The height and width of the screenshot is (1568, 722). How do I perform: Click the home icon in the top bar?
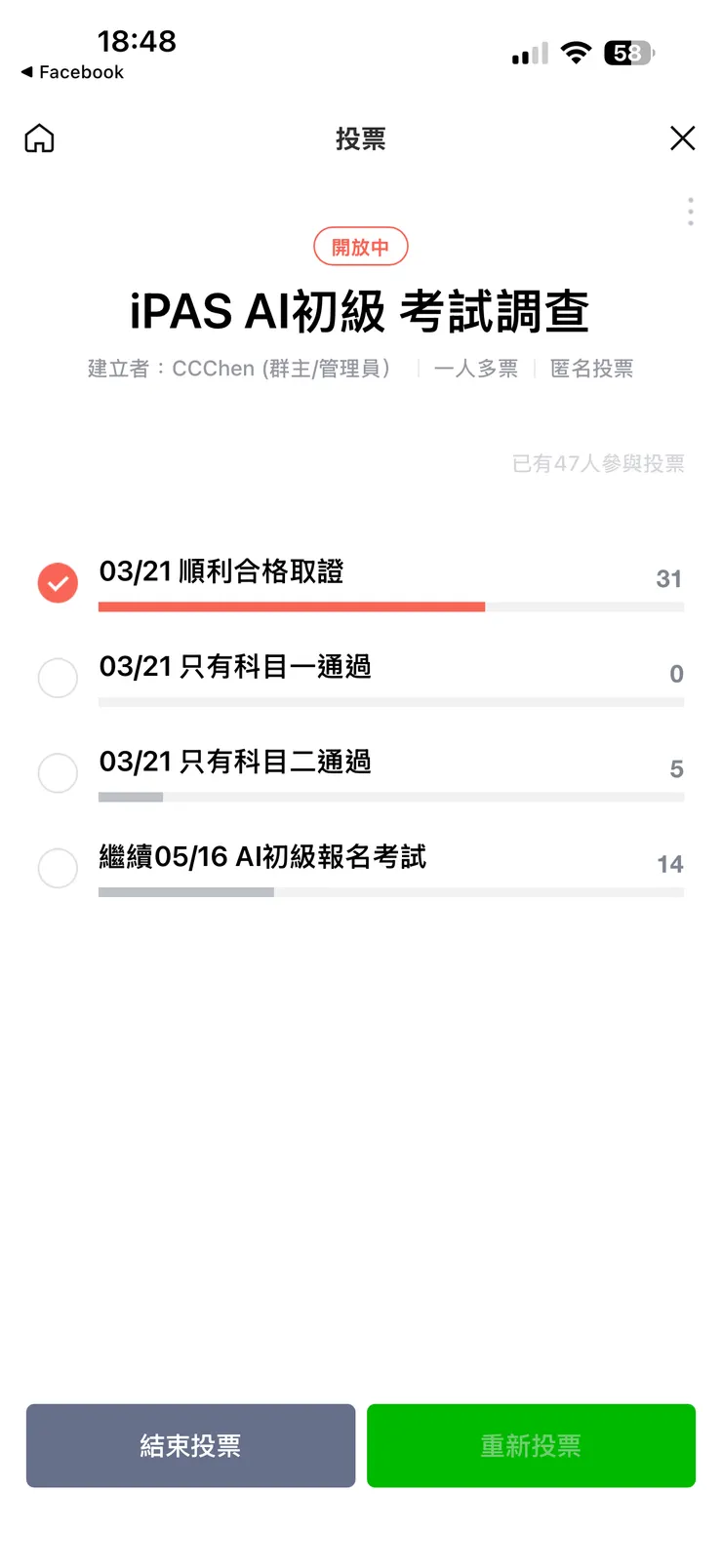[x=38, y=138]
